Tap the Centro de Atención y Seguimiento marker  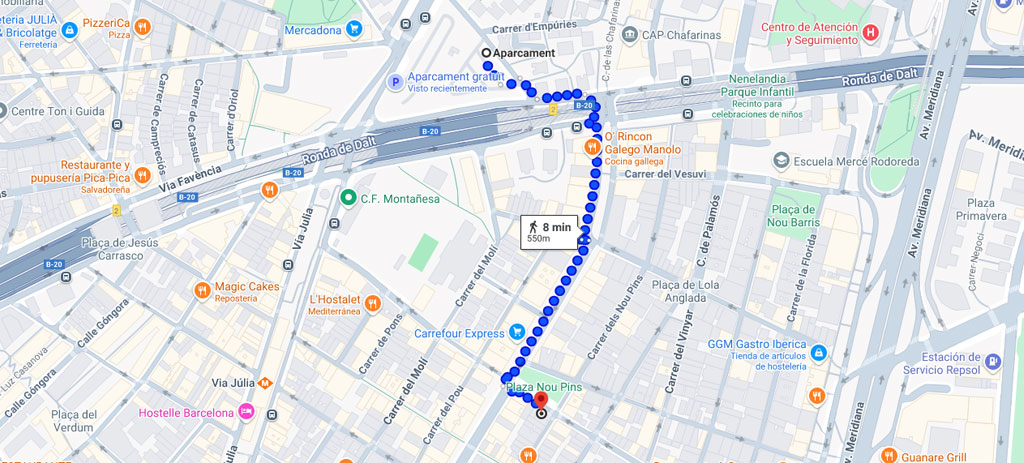[x=870, y=33]
